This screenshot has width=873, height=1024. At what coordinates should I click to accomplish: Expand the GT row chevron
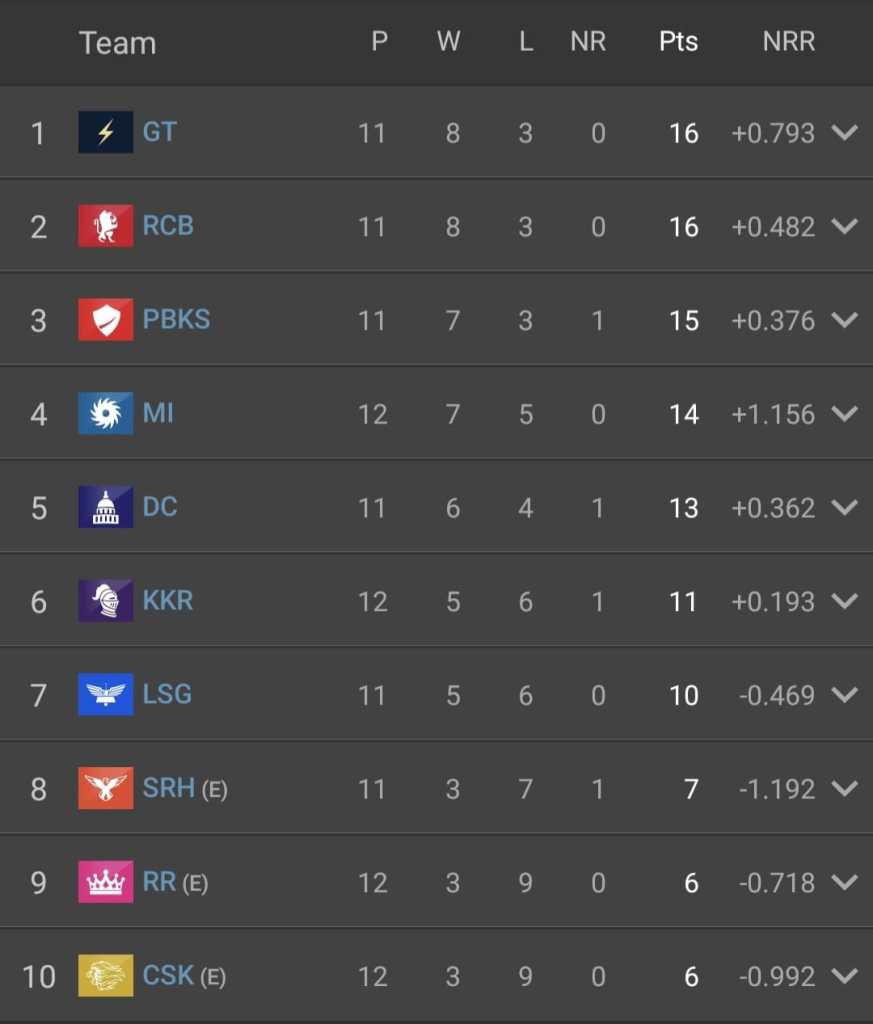(844, 132)
